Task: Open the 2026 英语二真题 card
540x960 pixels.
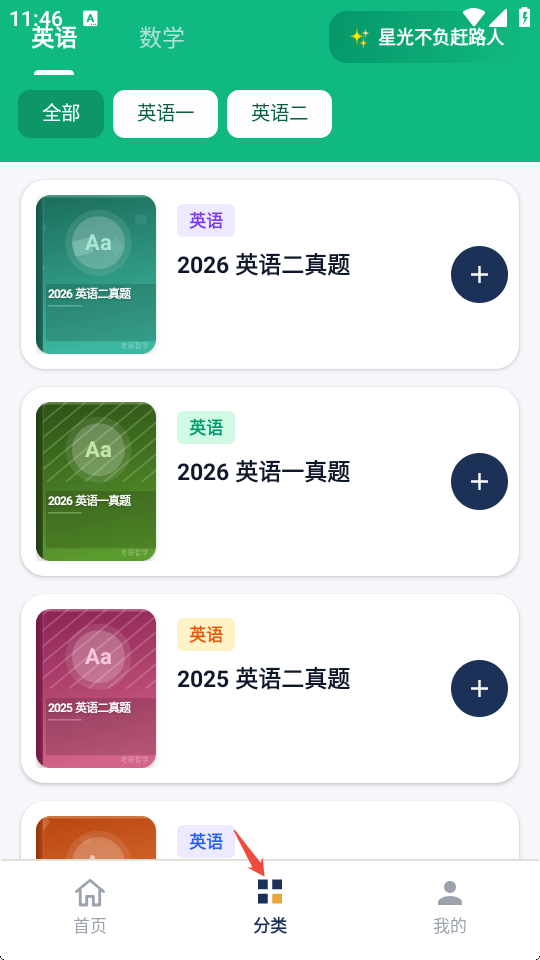Action: click(x=270, y=274)
